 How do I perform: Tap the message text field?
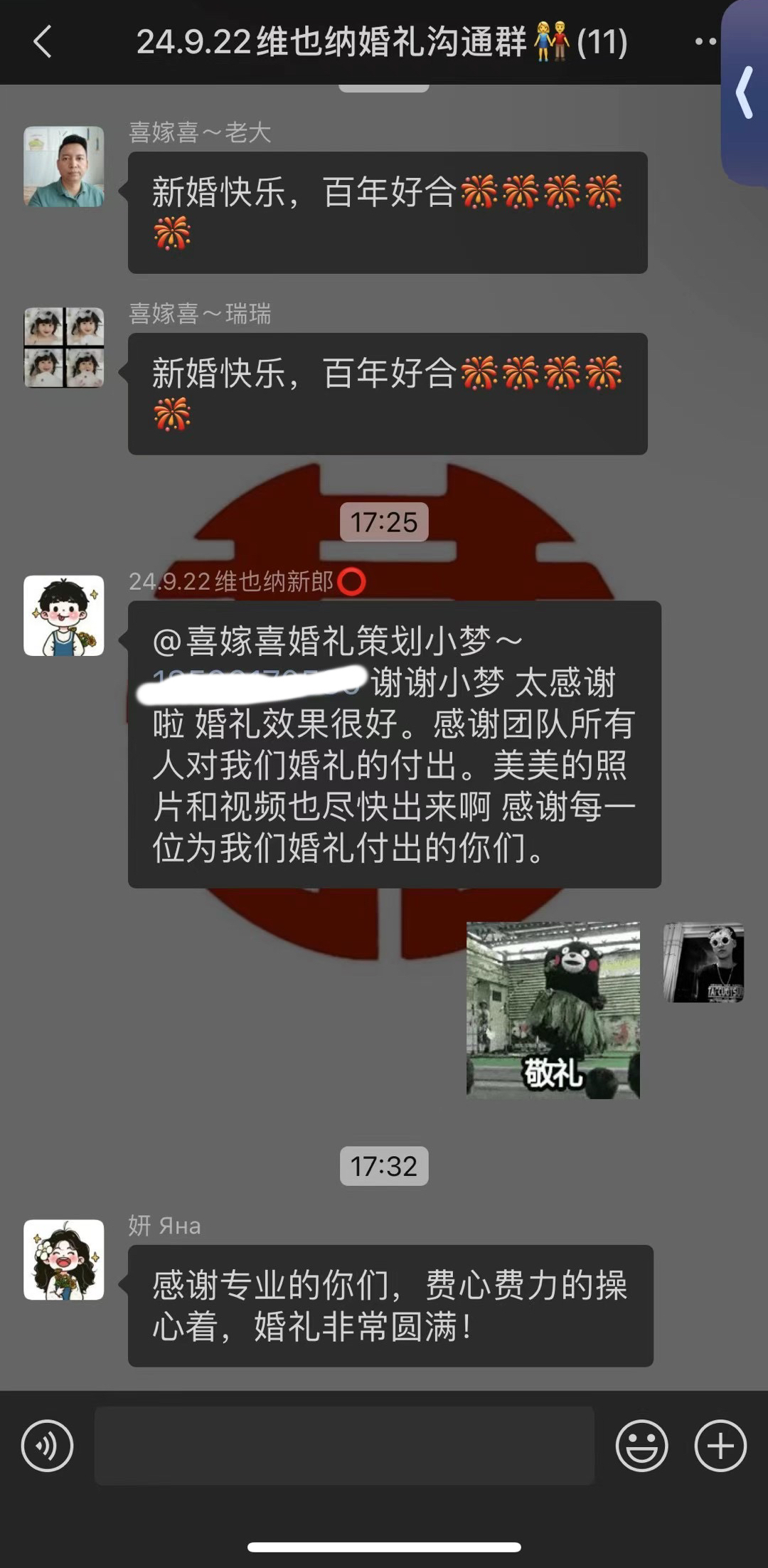344,1445
